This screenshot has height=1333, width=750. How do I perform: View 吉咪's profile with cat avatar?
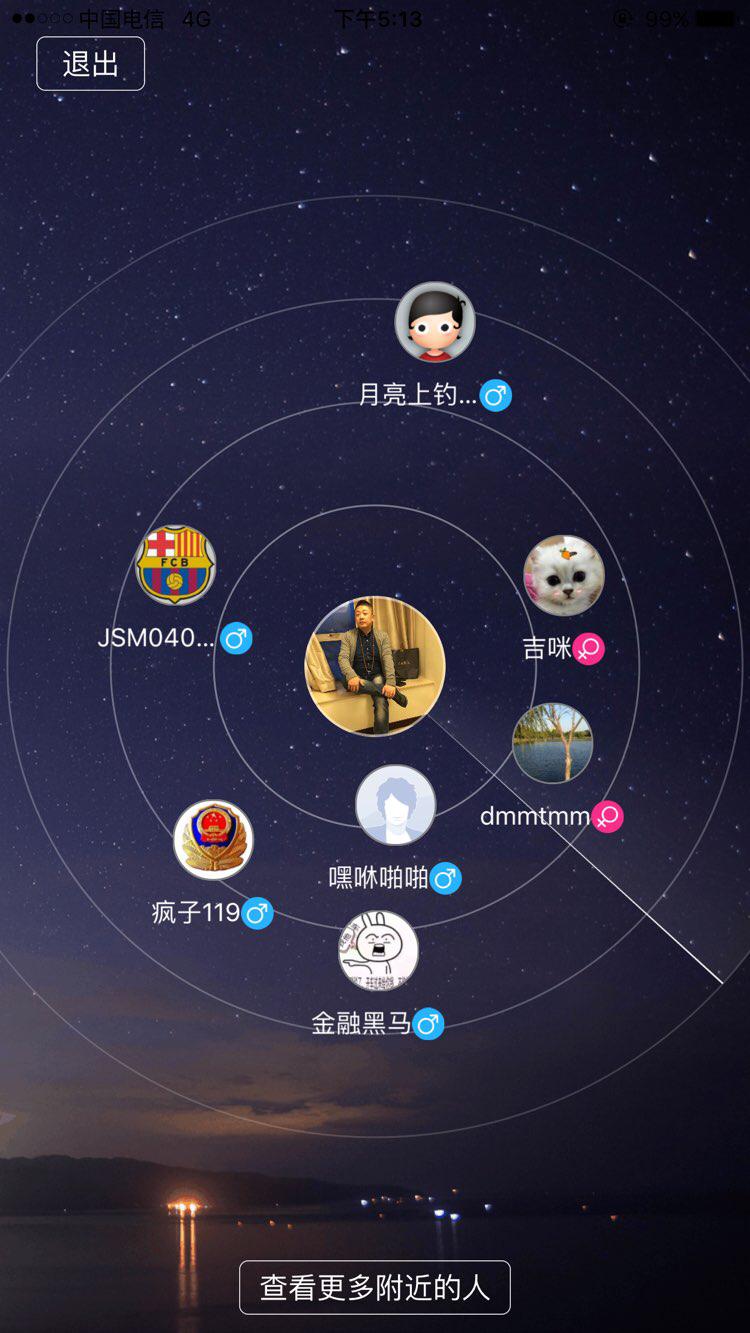(x=564, y=575)
